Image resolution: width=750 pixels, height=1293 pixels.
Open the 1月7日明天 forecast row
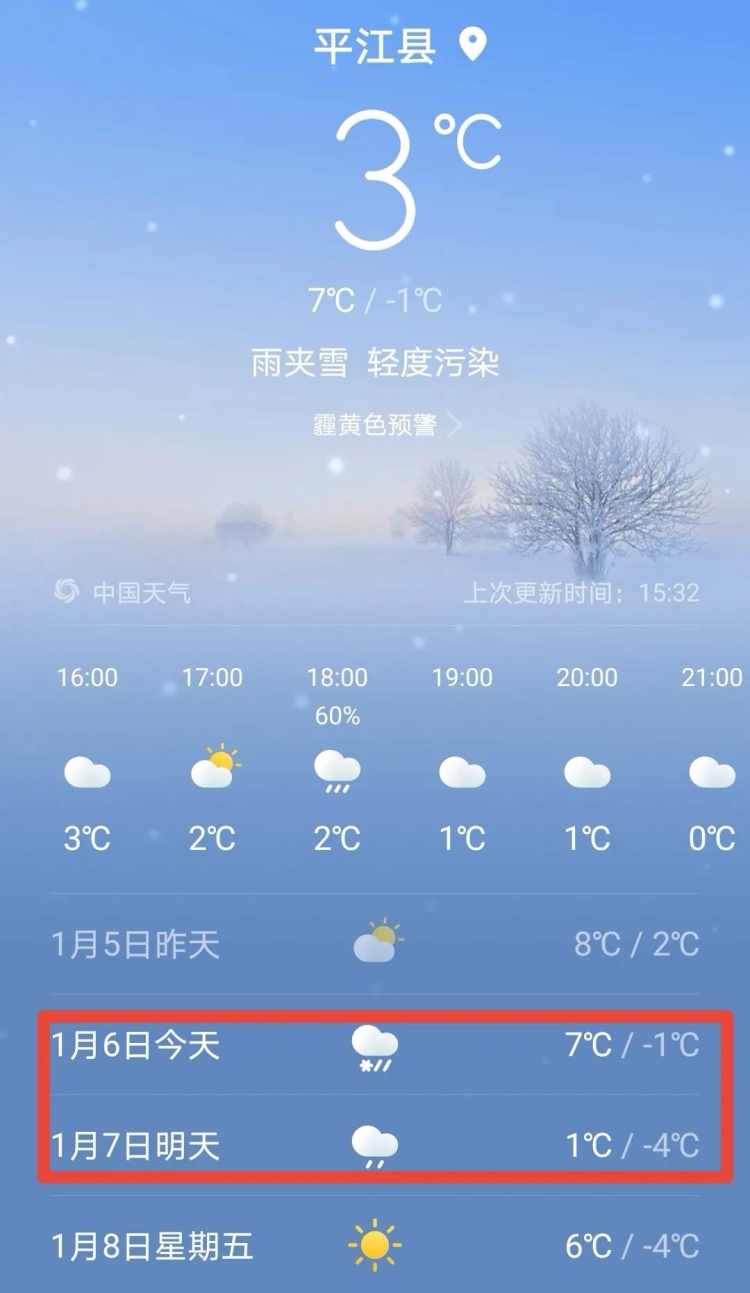click(375, 1145)
